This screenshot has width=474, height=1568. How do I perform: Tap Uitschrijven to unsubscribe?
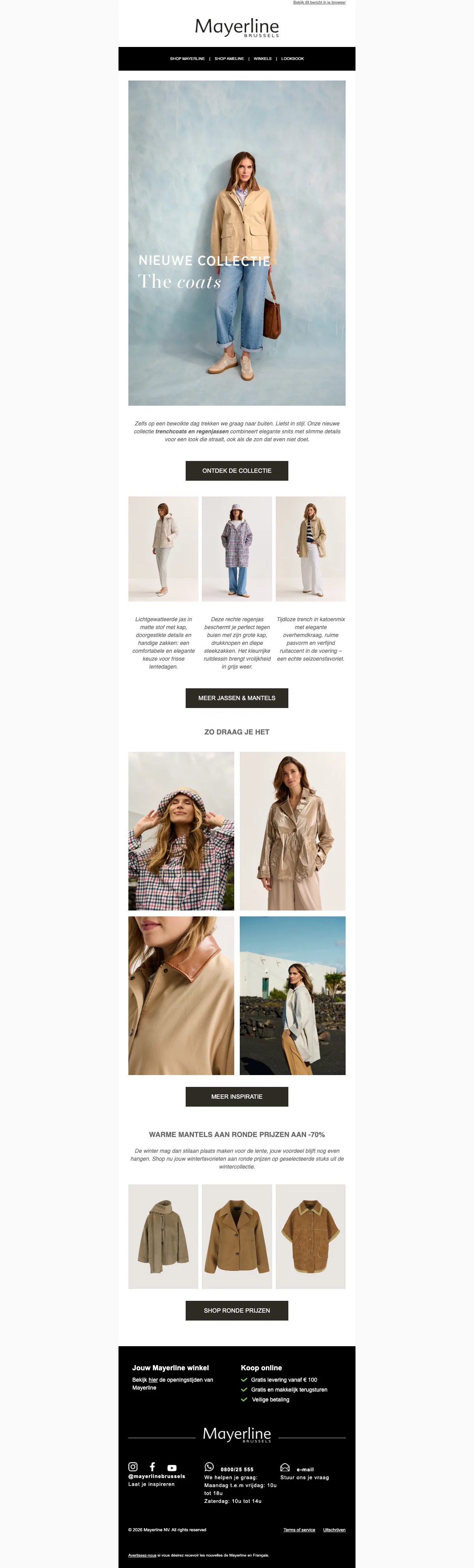click(334, 1530)
